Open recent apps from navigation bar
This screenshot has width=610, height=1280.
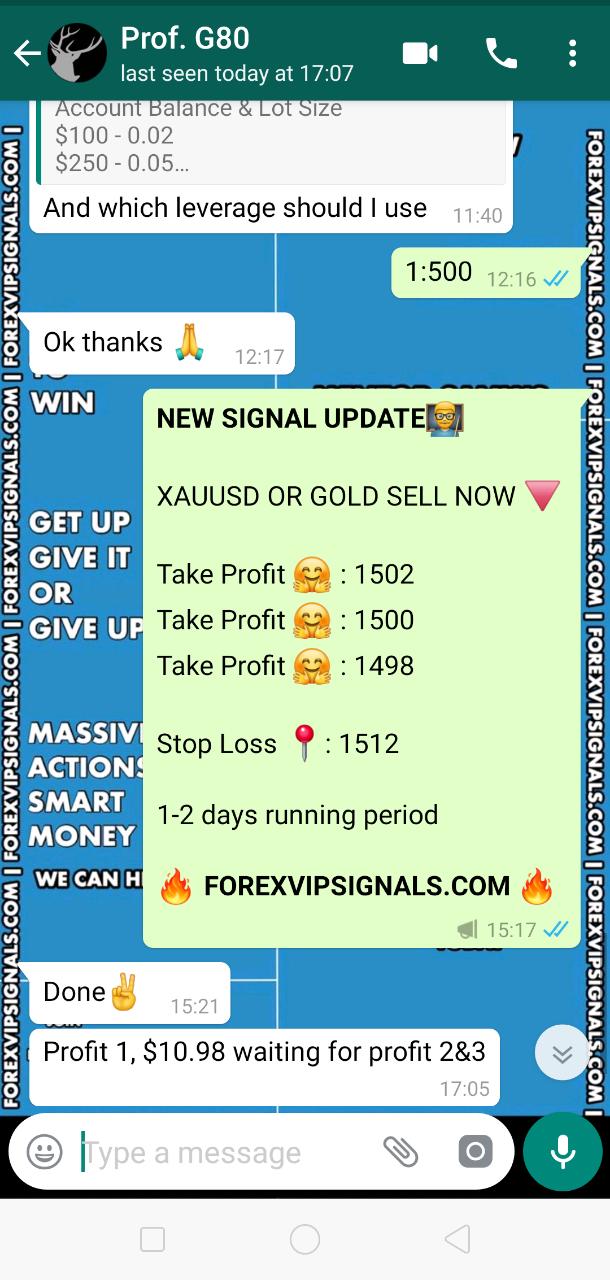tap(152, 1240)
